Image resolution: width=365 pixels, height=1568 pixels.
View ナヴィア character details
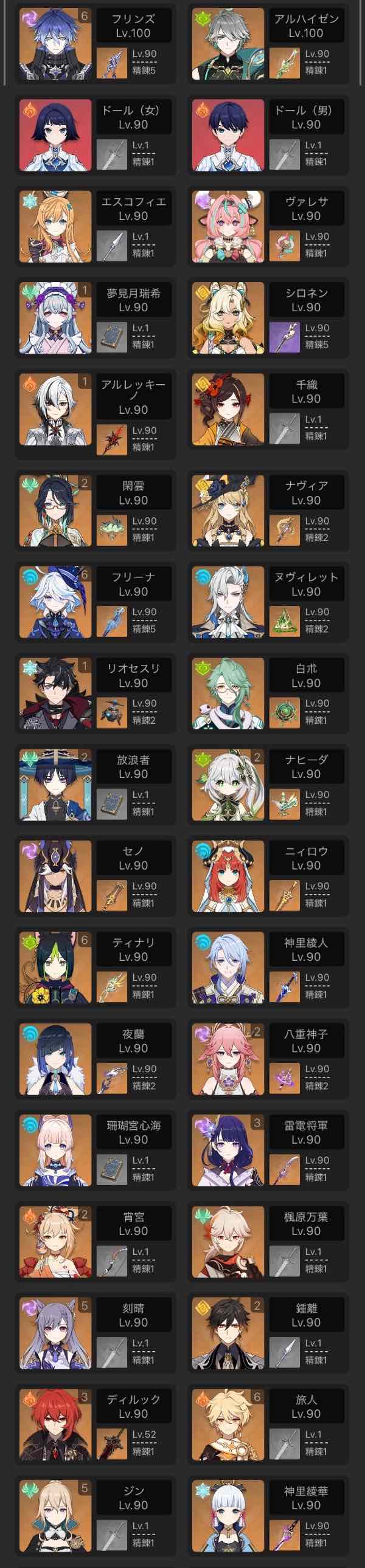268,510
